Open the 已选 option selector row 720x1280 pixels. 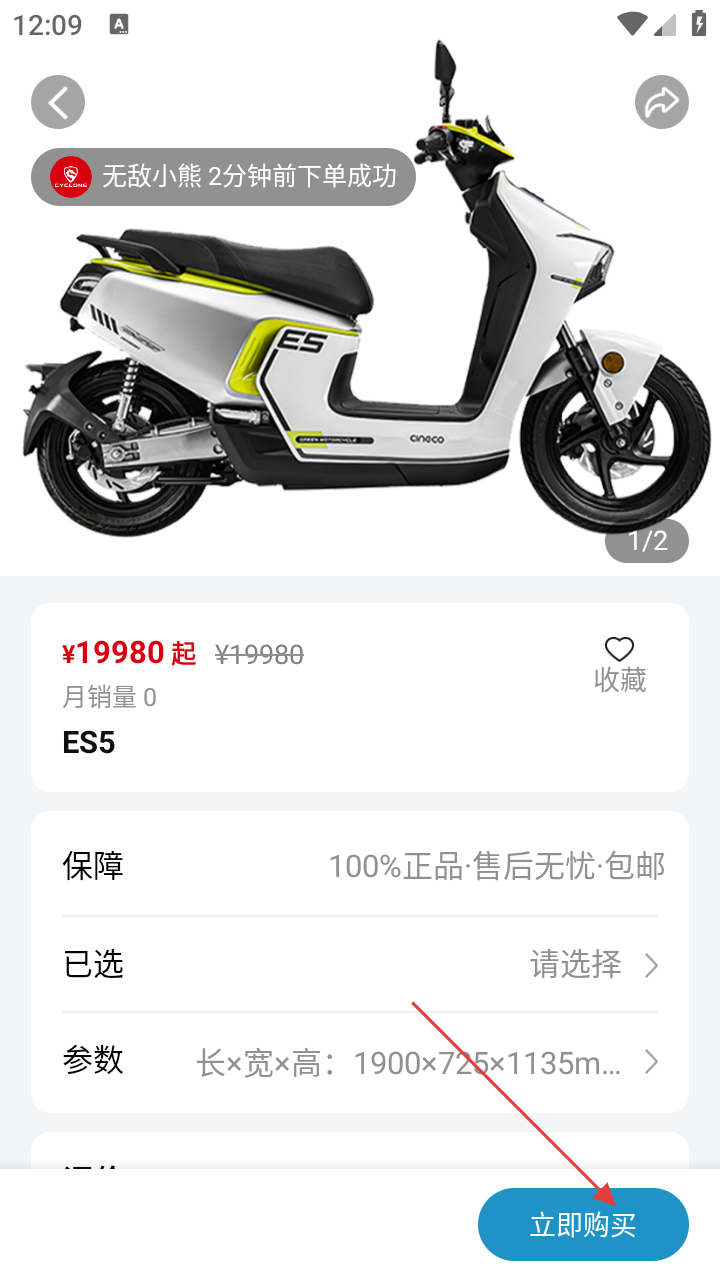[x=360, y=965]
